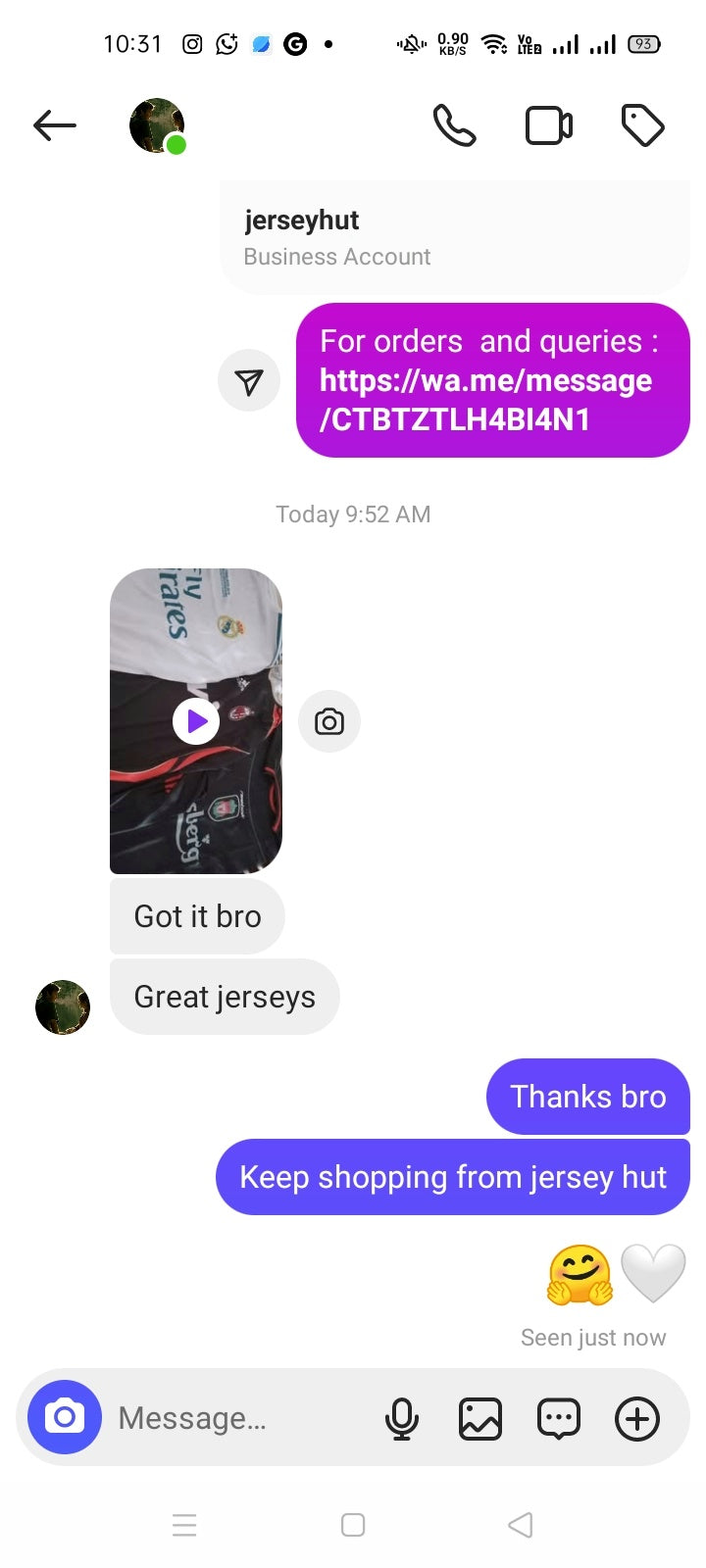Tap the system back navigation button
706x1568 pixels.
pos(521,1525)
